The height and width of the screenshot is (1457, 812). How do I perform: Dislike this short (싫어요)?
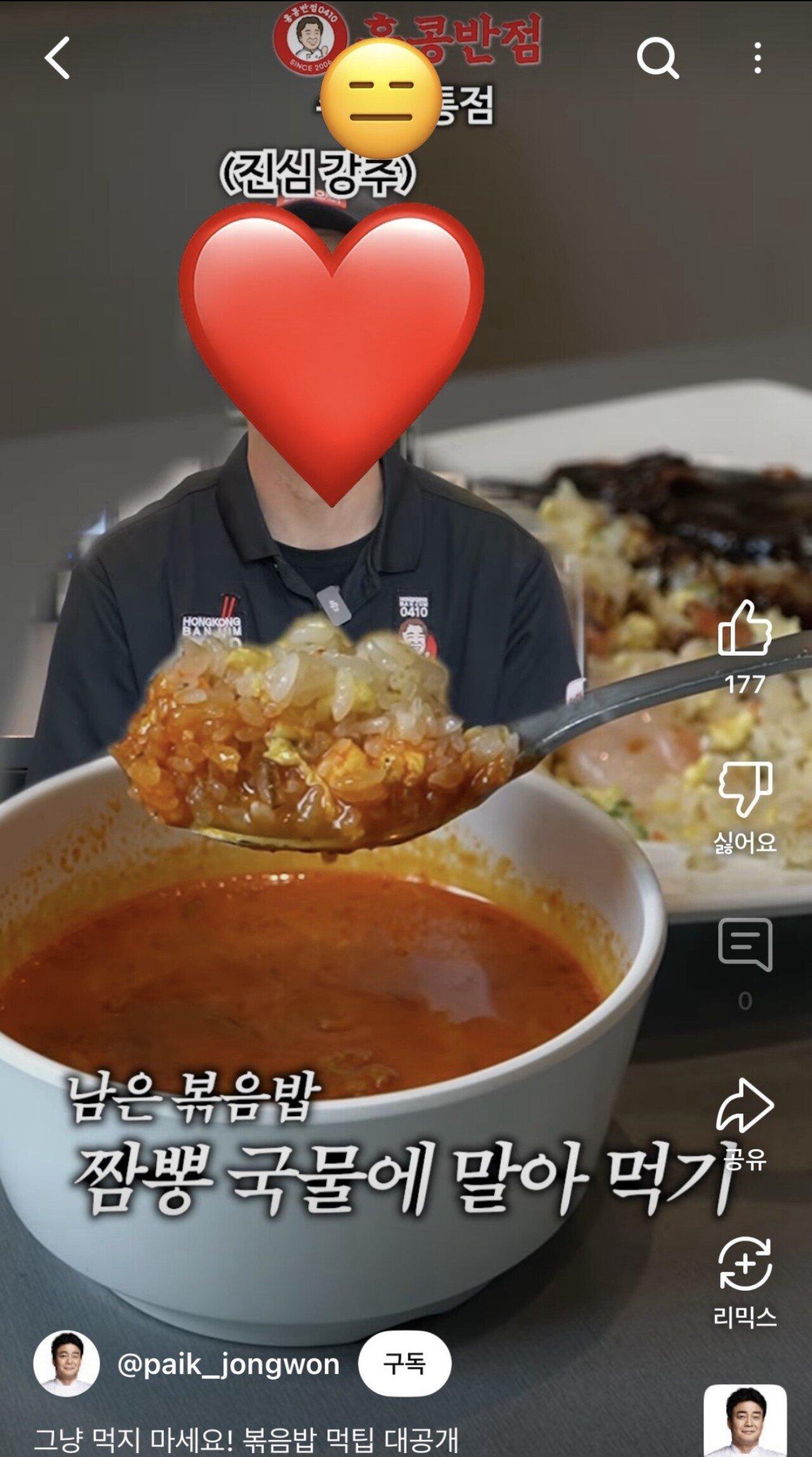745,789
